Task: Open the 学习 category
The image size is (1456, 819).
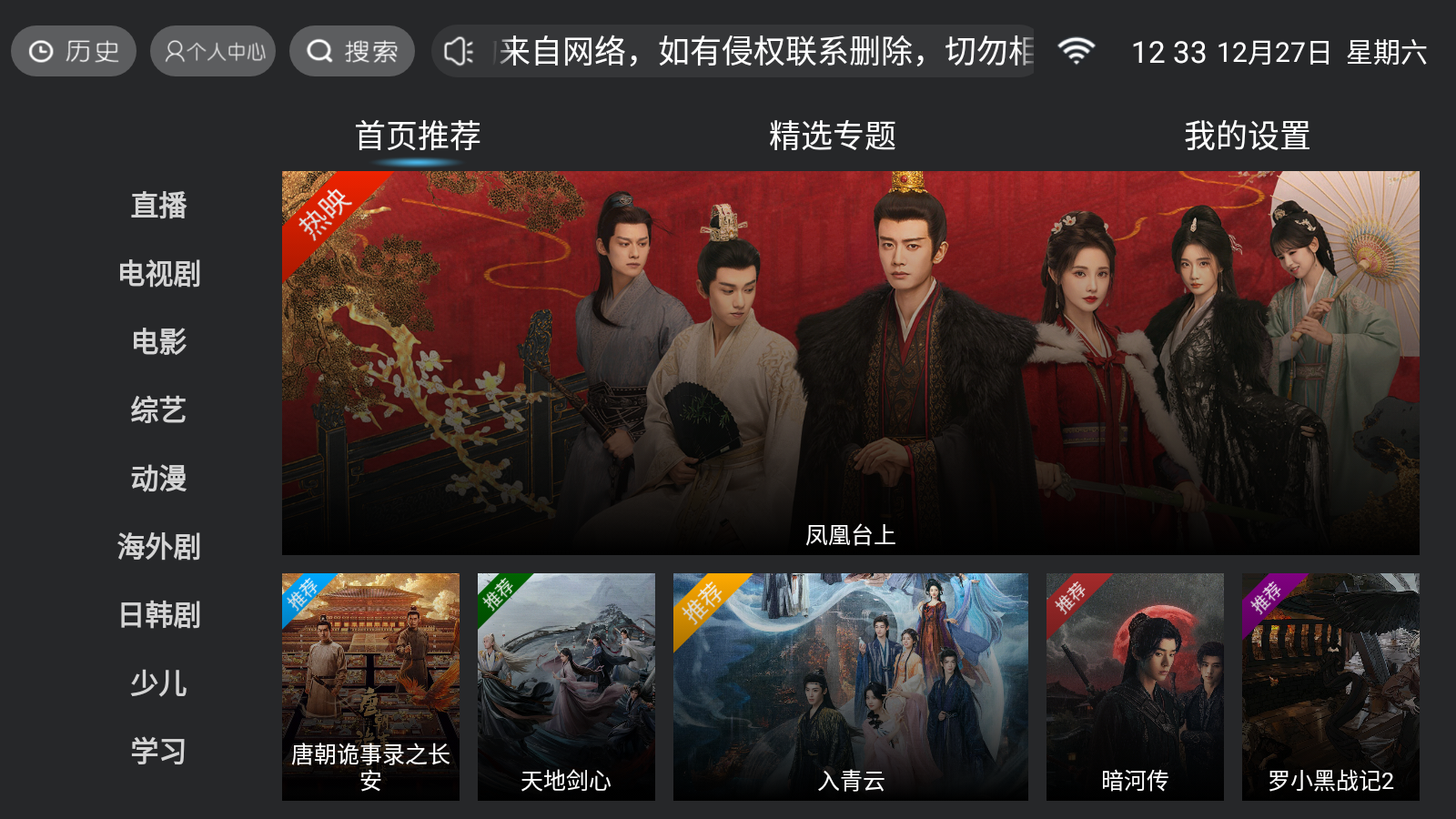Action: tap(158, 752)
